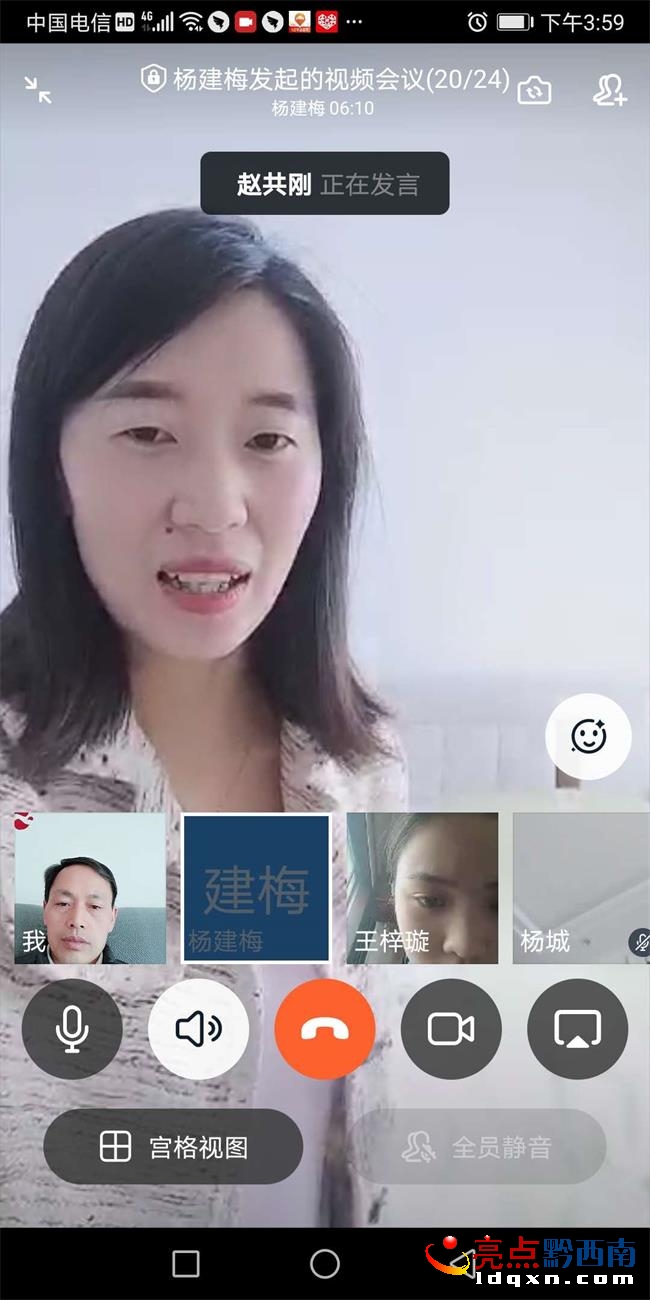Mute everyone with 全员静音
This screenshot has height=1300, width=650.
click(x=476, y=1147)
